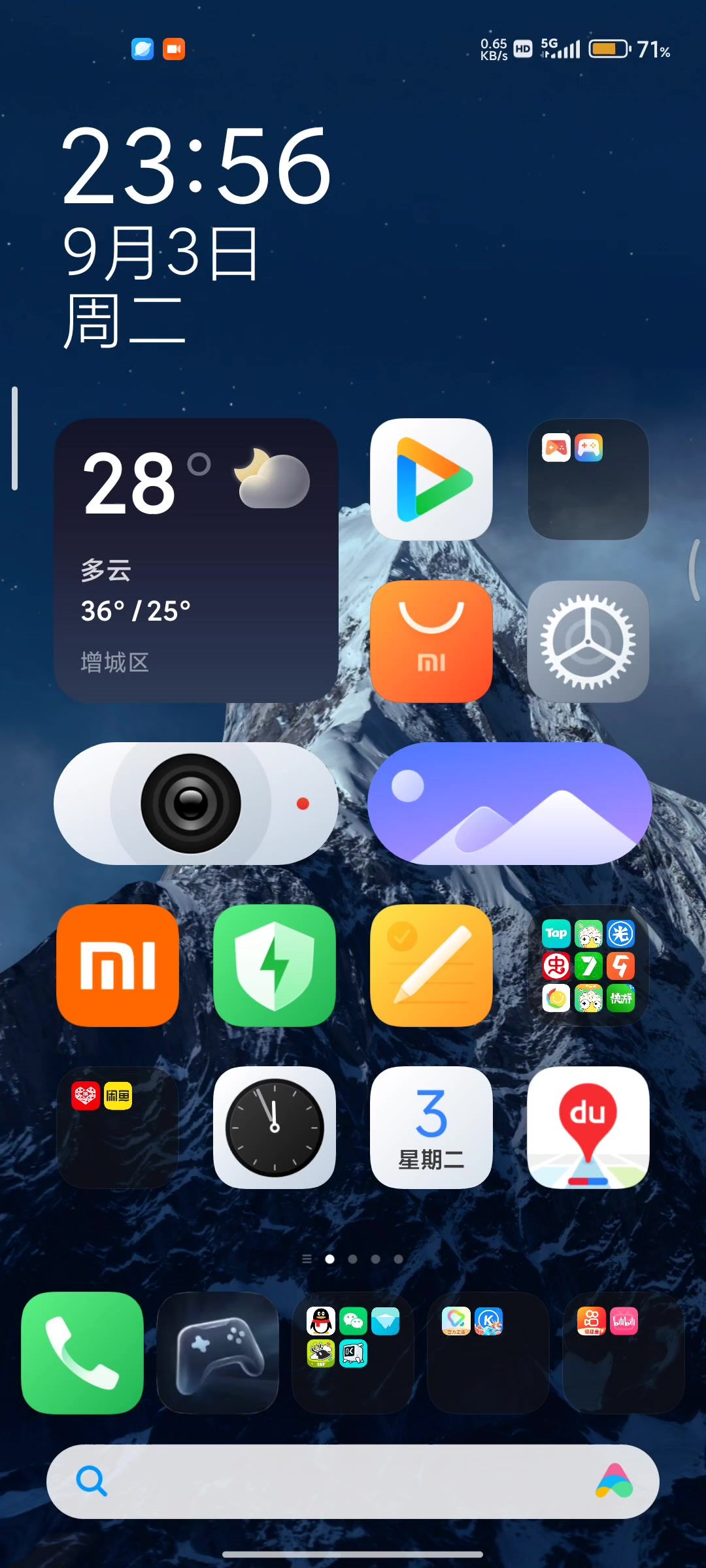Launch Baidu Maps

(588, 1127)
